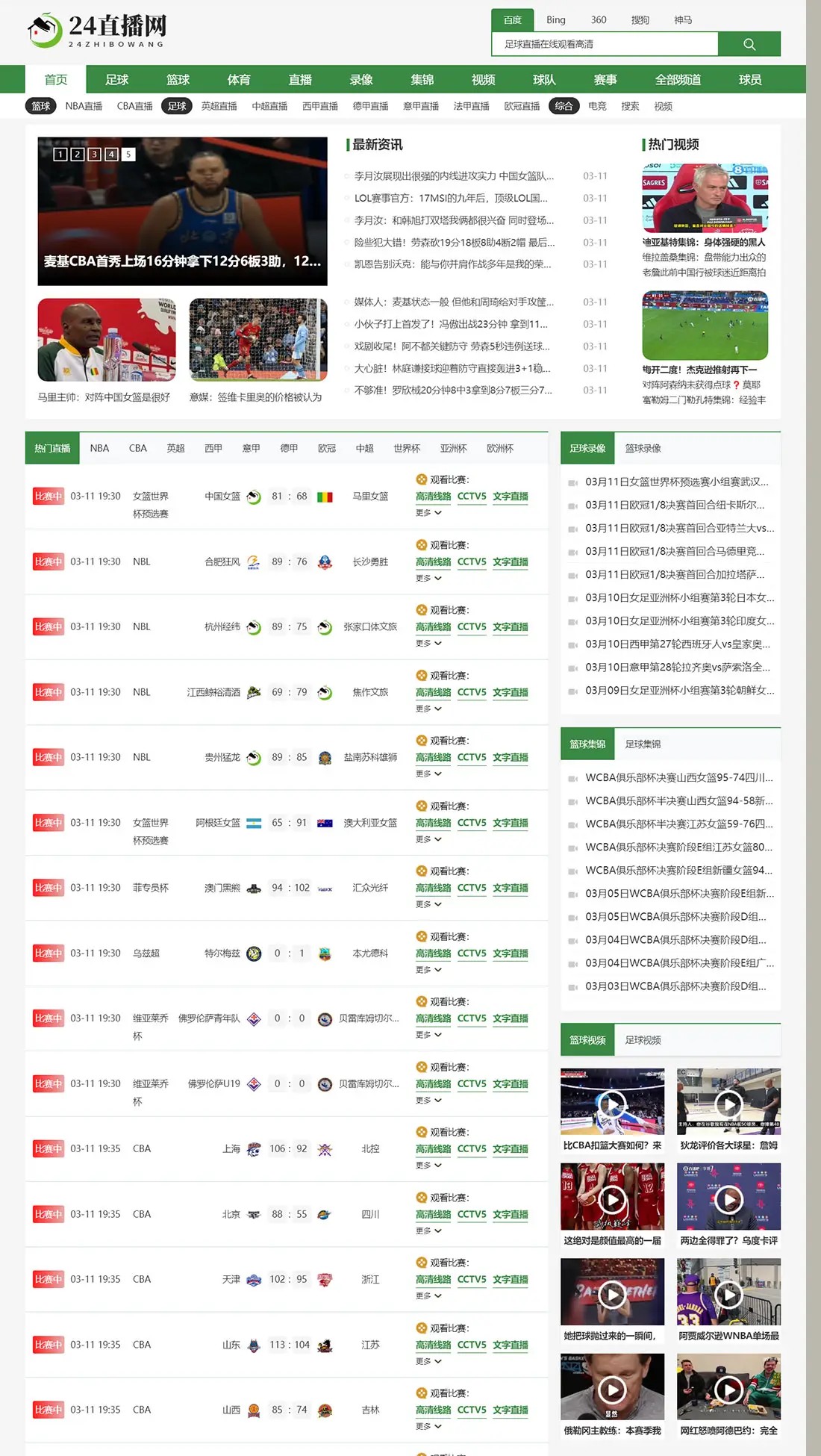Select slide 3 in banner carousel
The image size is (821, 1456).
[x=94, y=155]
